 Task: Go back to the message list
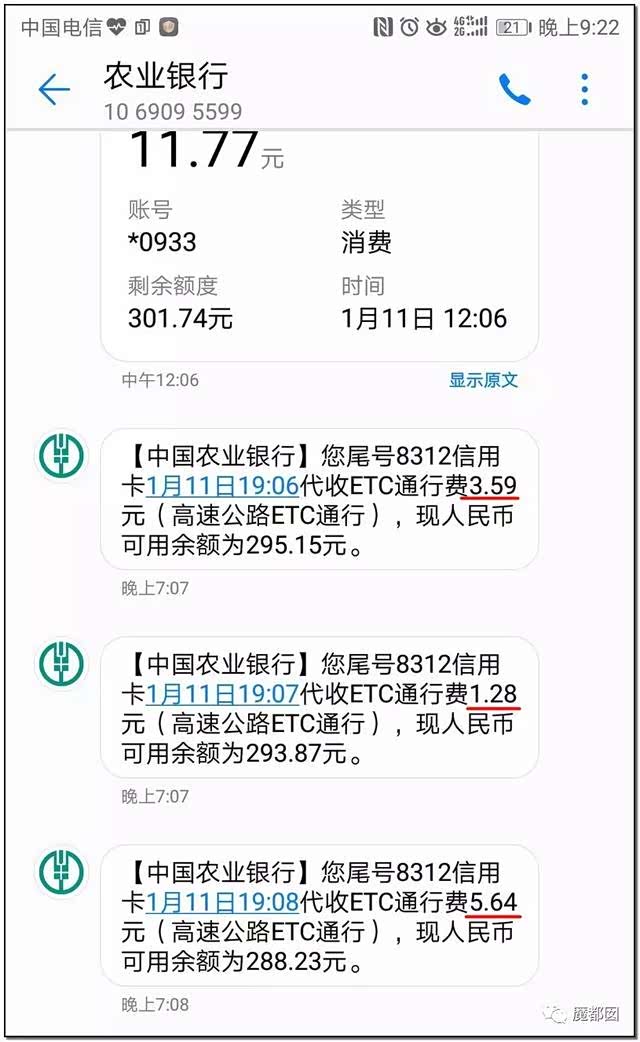coord(54,90)
